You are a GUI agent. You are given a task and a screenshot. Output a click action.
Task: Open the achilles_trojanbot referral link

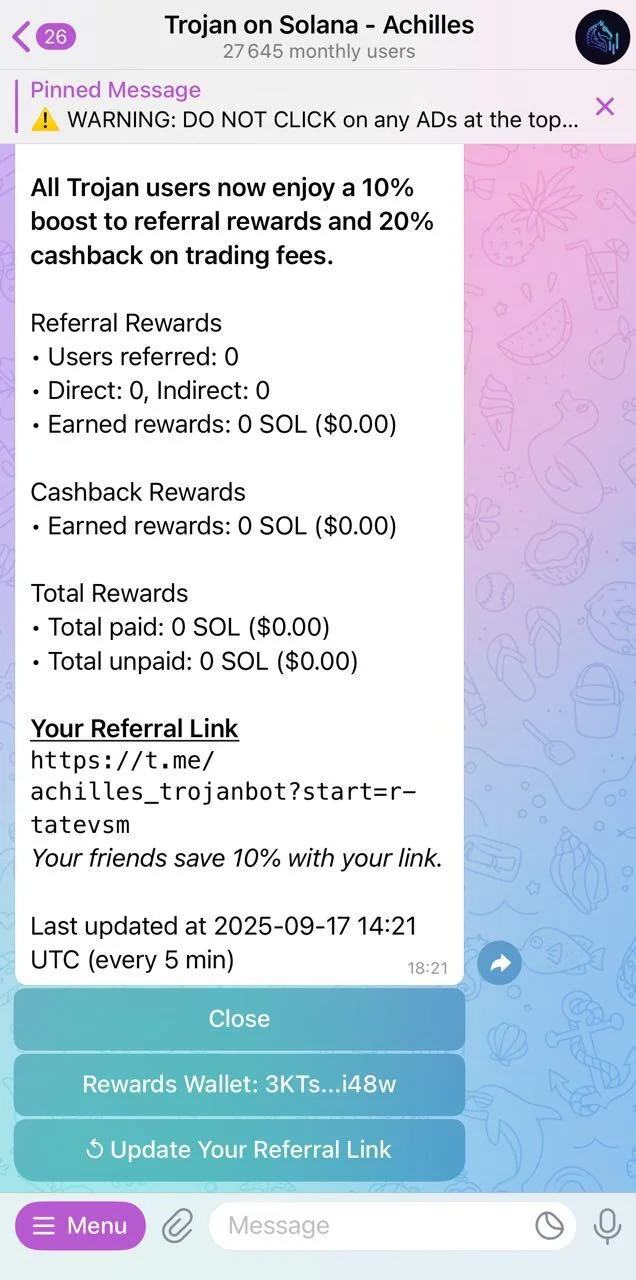pos(224,793)
